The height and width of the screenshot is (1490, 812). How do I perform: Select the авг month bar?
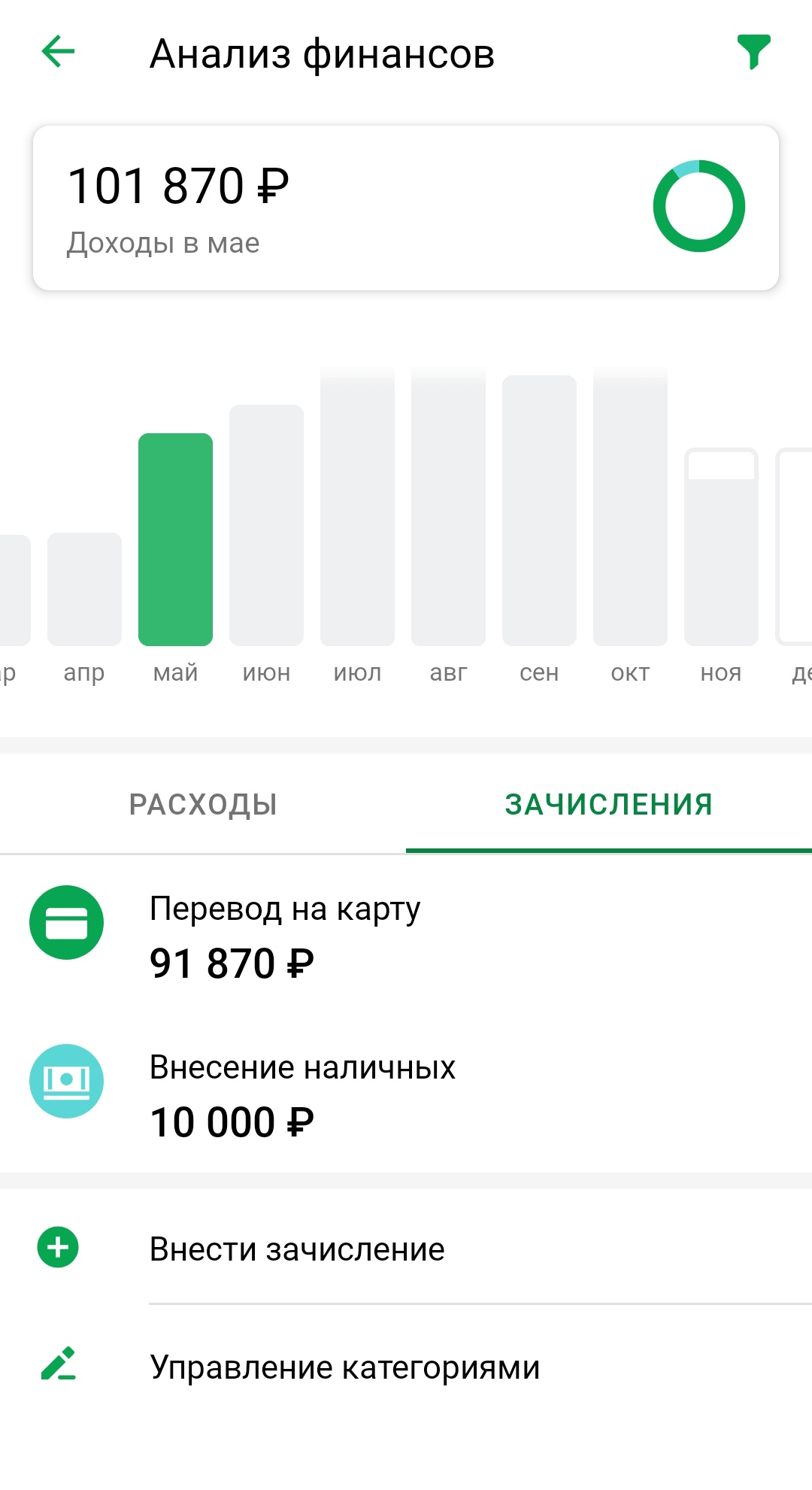coord(448,508)
